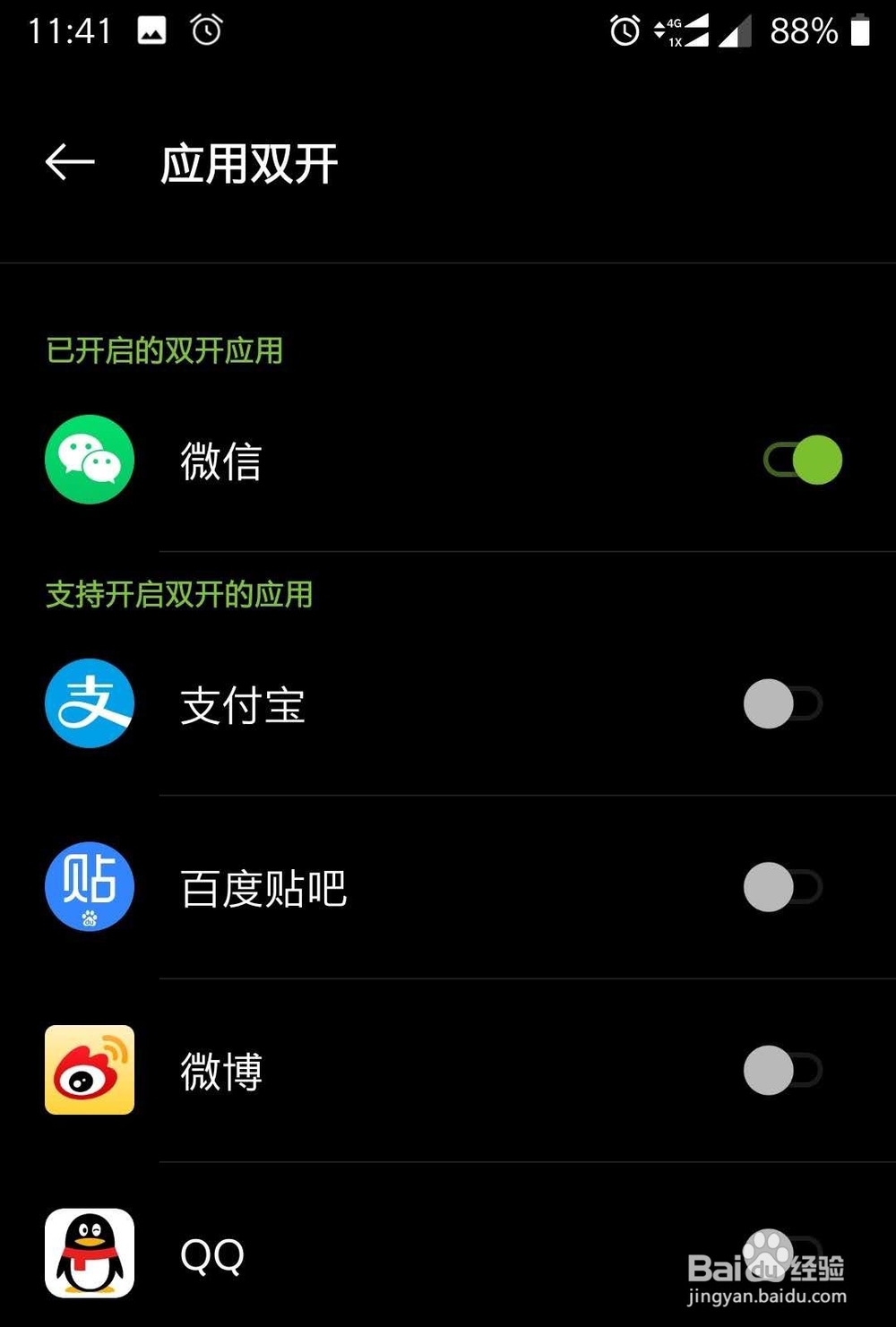Select the 支付宝 list entry text
This screenshot has width=896, height=1327.
point(242,707)
